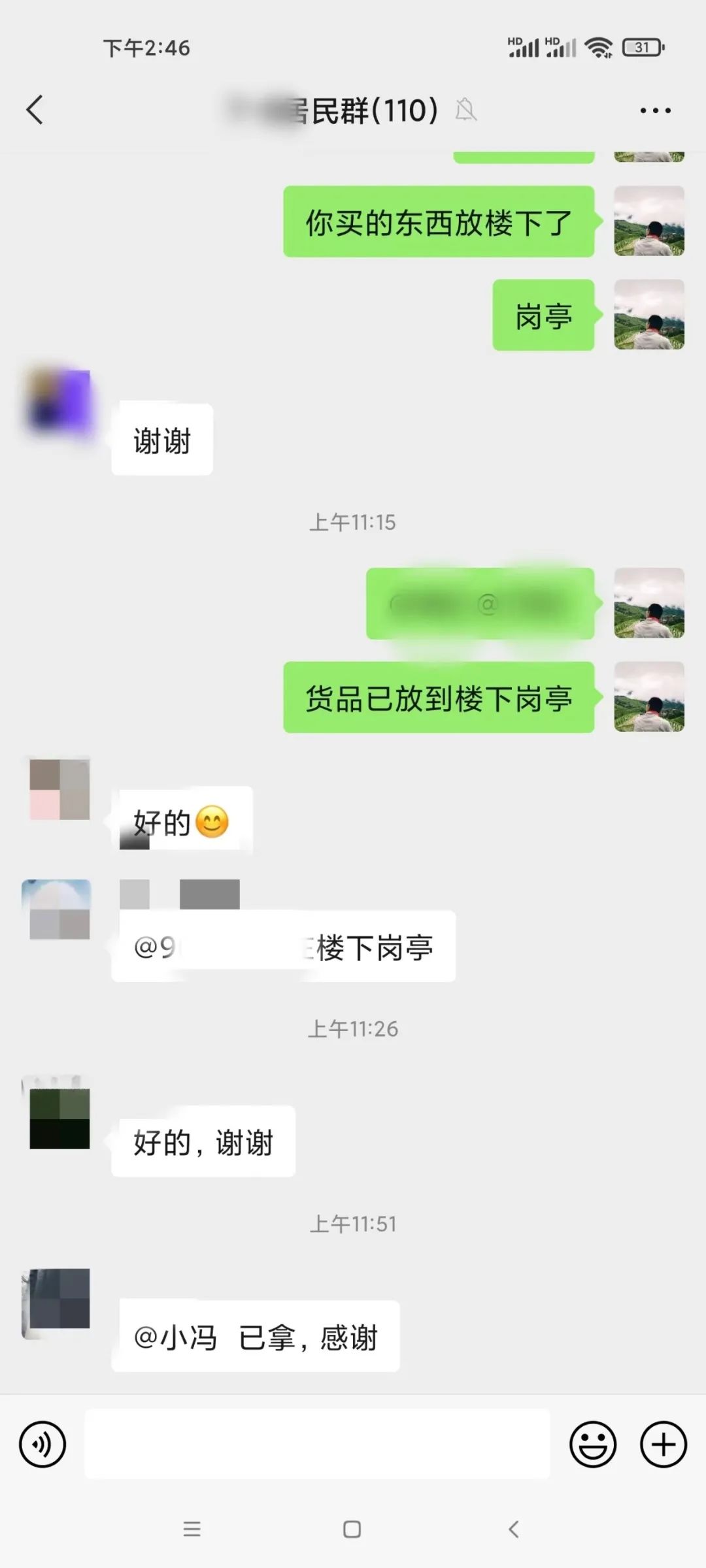Tap the 货品已放到楼下岗亭 message bubble
The width and height of the screenshot is (706, 1568).
coord(437,698)
